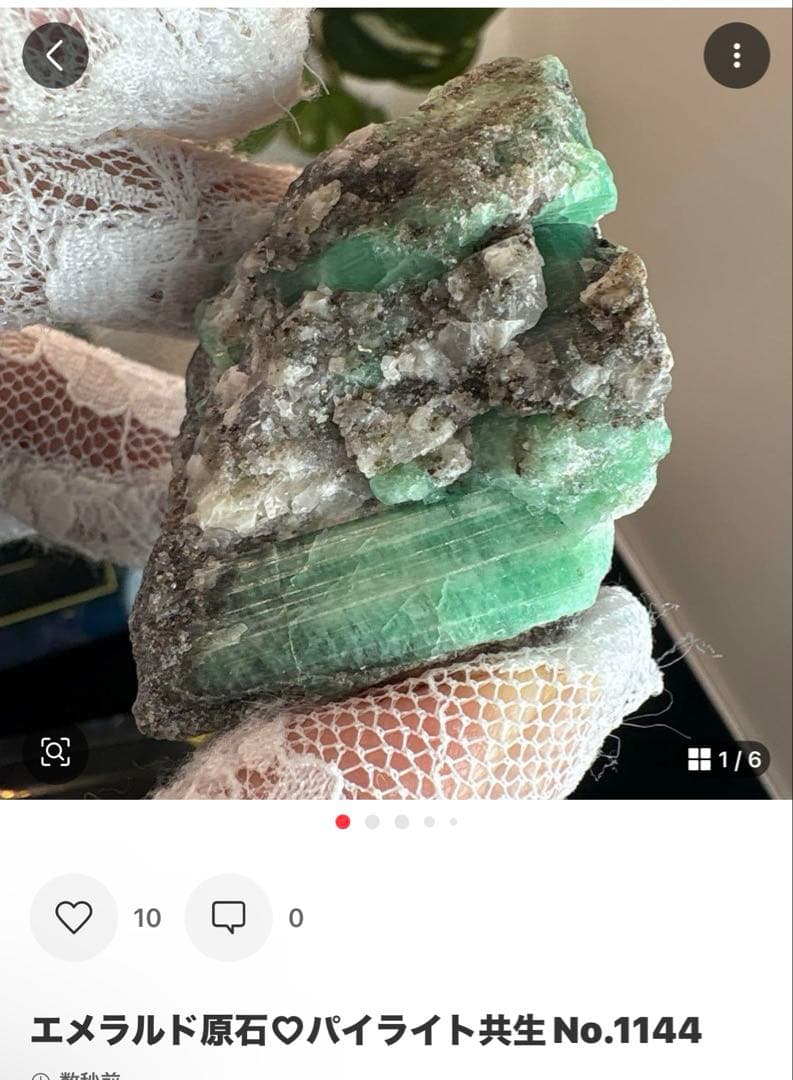Go back using the arrow icon
This screenshot has width=793, height=1080.
click(x=55, y=55)
